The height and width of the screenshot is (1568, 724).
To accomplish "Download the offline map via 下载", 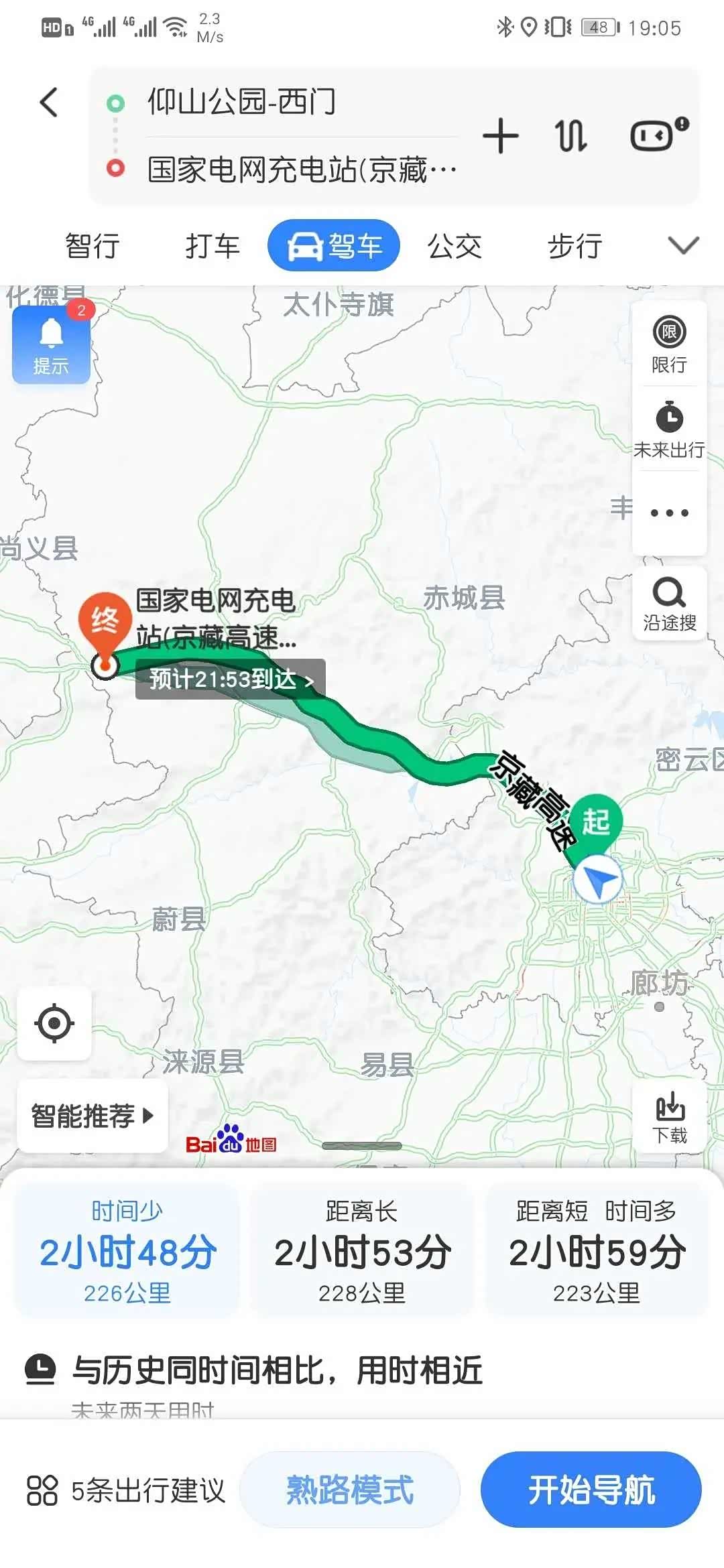I will (670, 1117).
